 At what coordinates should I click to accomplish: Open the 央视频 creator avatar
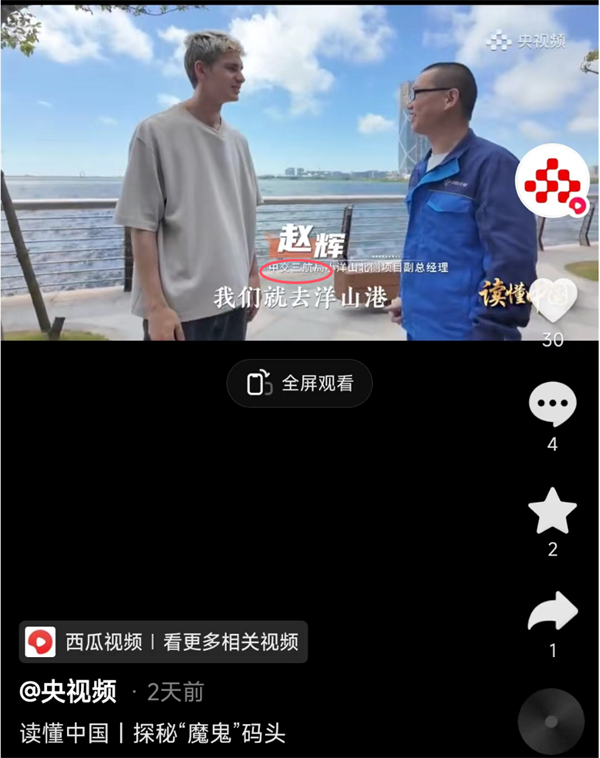[551, 181]
